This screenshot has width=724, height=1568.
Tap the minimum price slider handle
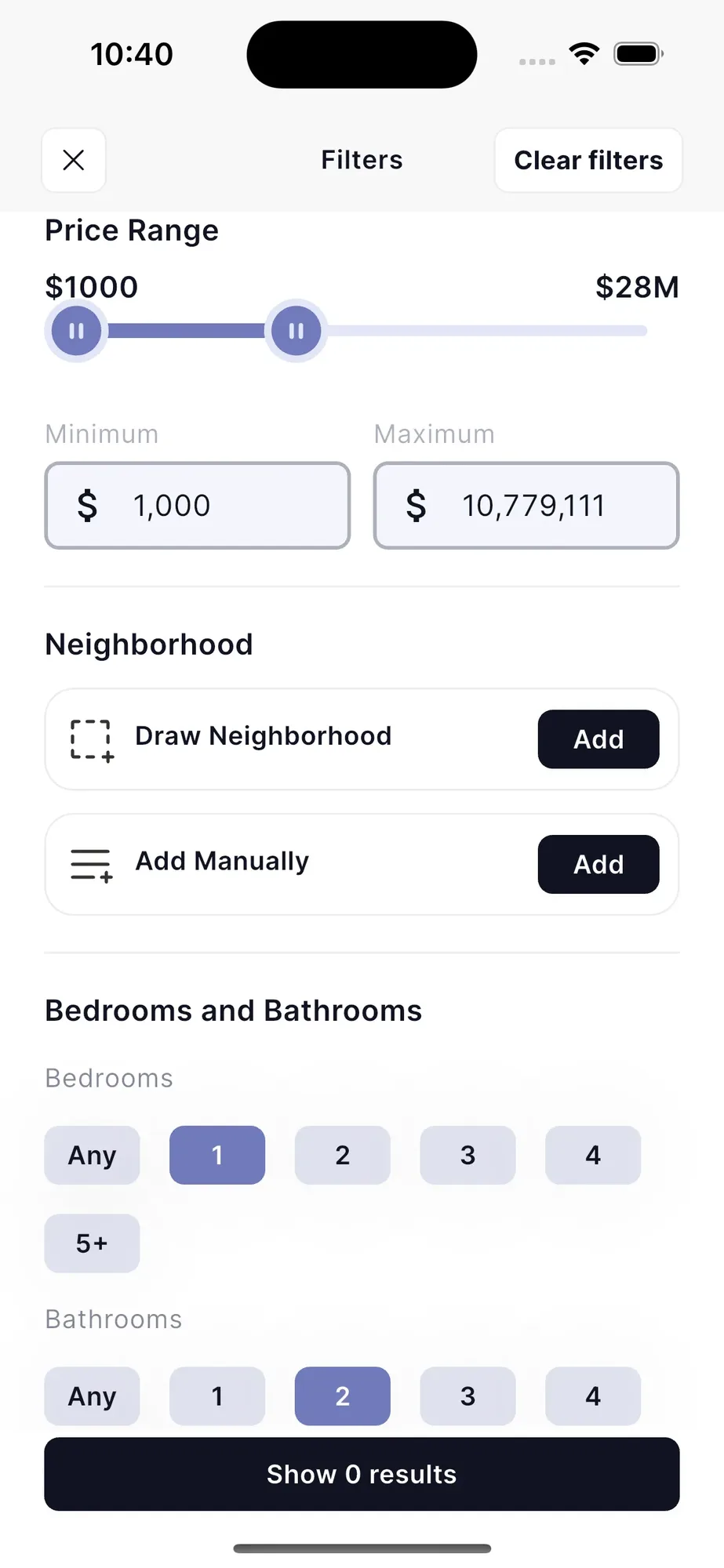click(76, 331)
